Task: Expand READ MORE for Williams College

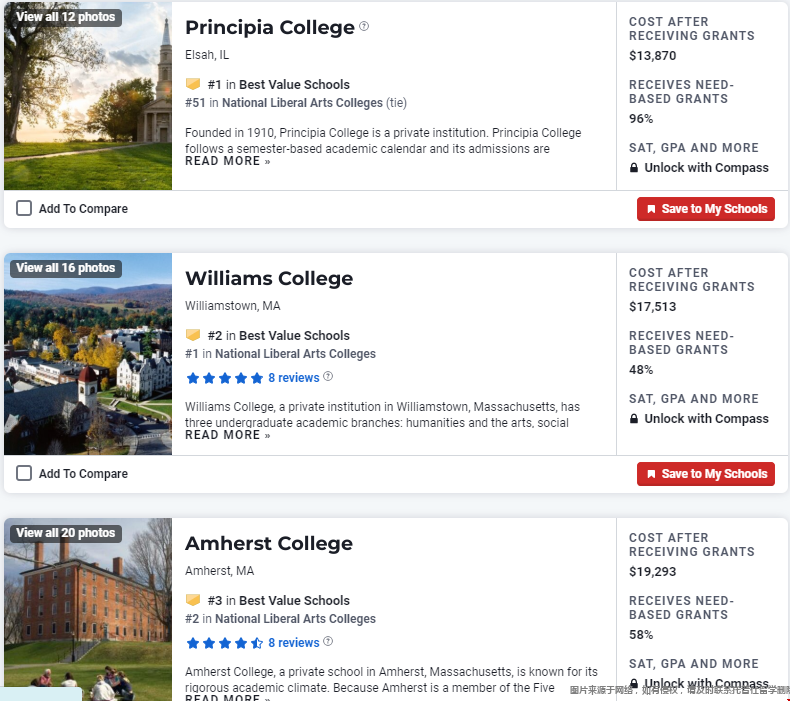Action: click(227, 435)
